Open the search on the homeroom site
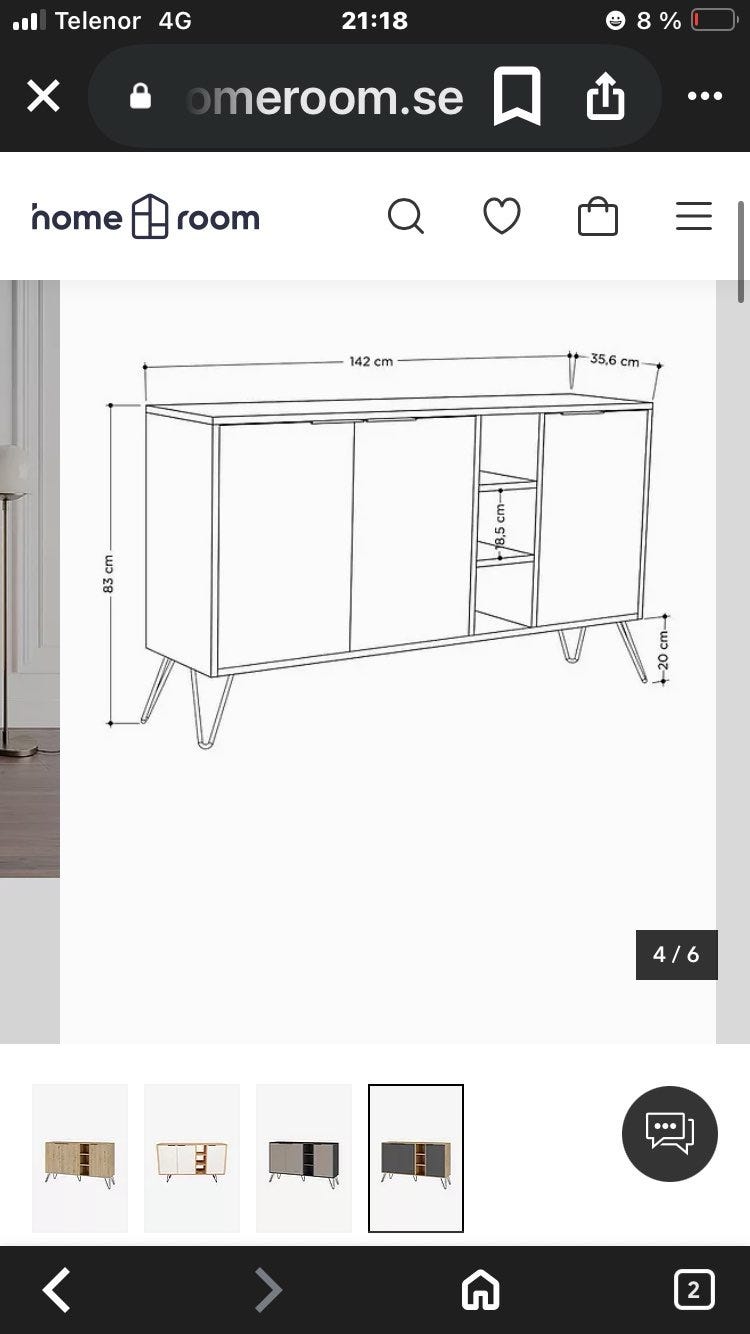This screenshot has width=750, height=1334. [406, 216]
